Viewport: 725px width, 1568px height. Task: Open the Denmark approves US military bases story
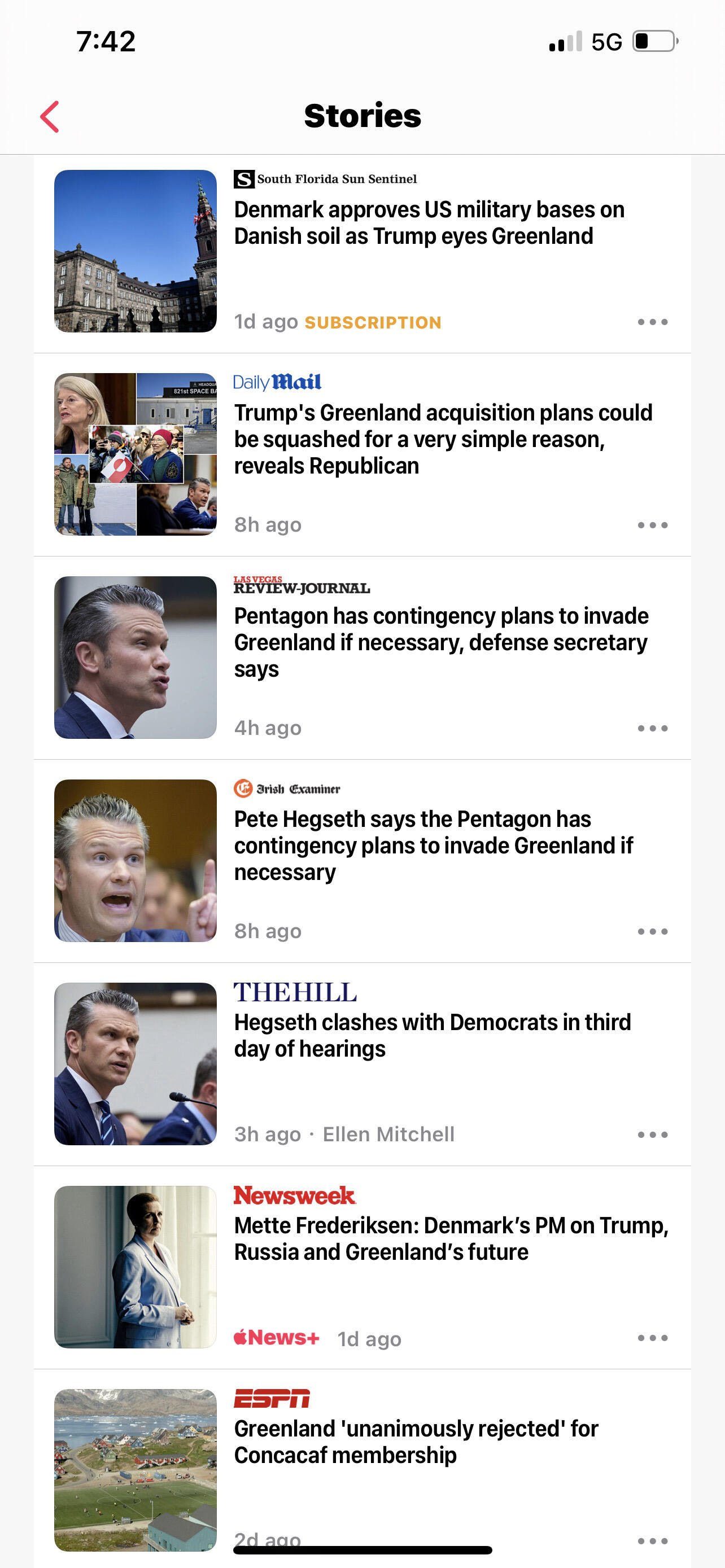coord(429,223)
